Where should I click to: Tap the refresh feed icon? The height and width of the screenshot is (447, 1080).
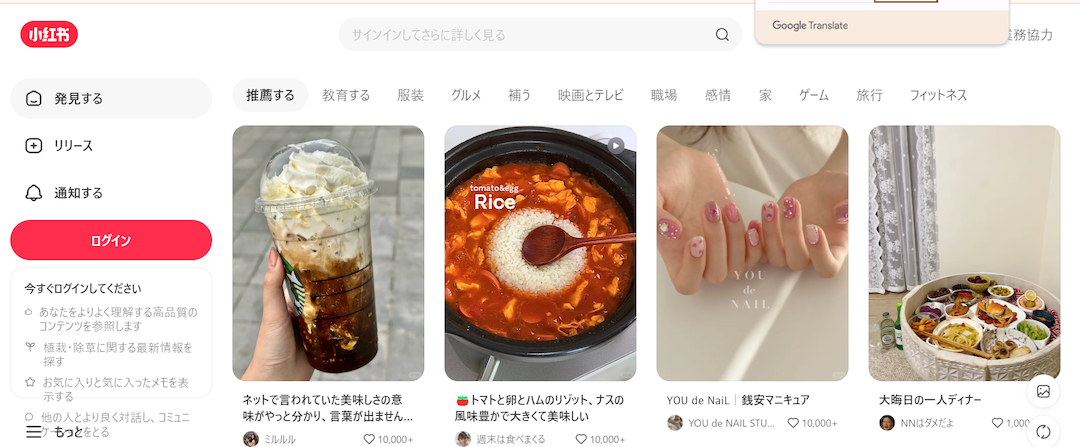(x=1043, y=432)
